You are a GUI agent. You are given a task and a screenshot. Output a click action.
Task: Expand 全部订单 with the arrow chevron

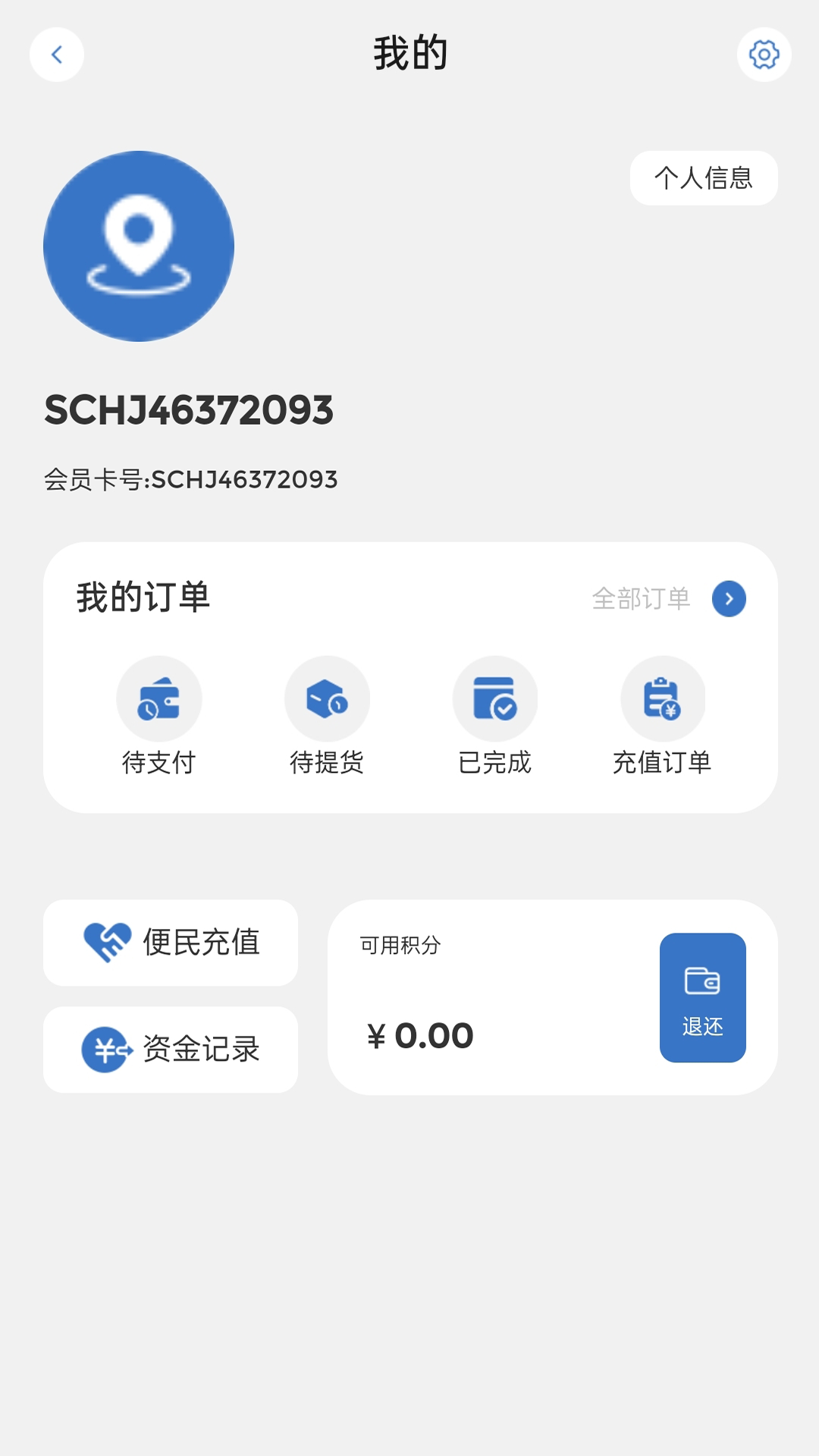click(728, 599)
